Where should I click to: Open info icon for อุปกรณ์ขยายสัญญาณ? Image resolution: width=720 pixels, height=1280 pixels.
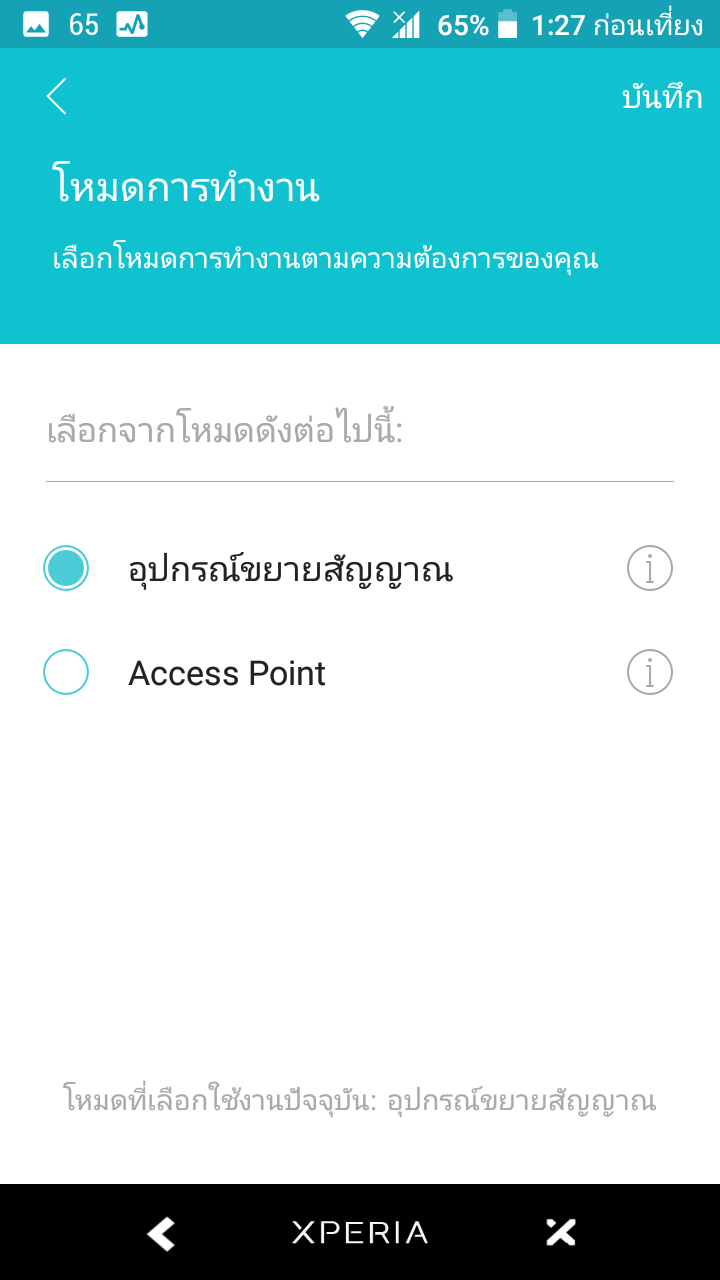pos(650,569)
